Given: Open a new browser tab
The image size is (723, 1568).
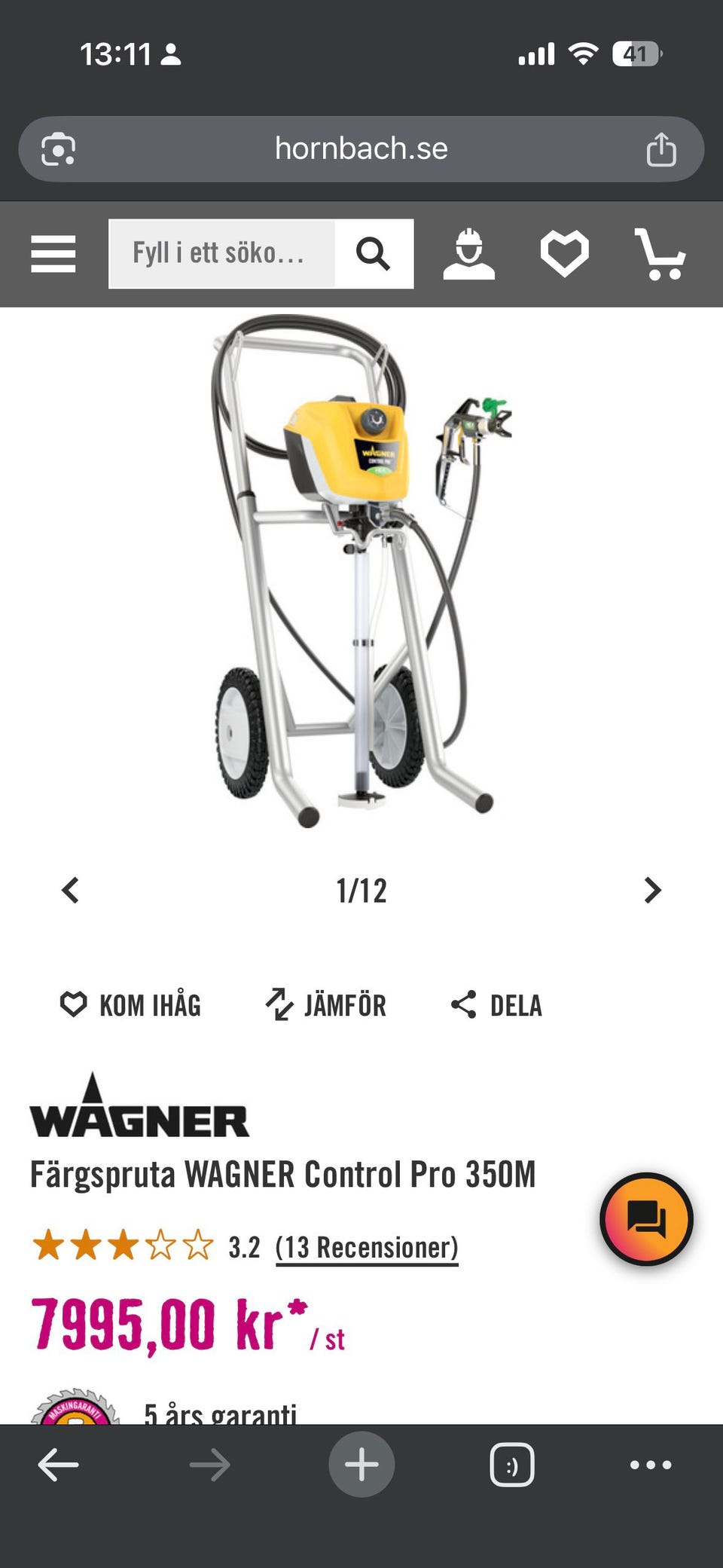Looking at the screenshot, I should (361, 1464).
